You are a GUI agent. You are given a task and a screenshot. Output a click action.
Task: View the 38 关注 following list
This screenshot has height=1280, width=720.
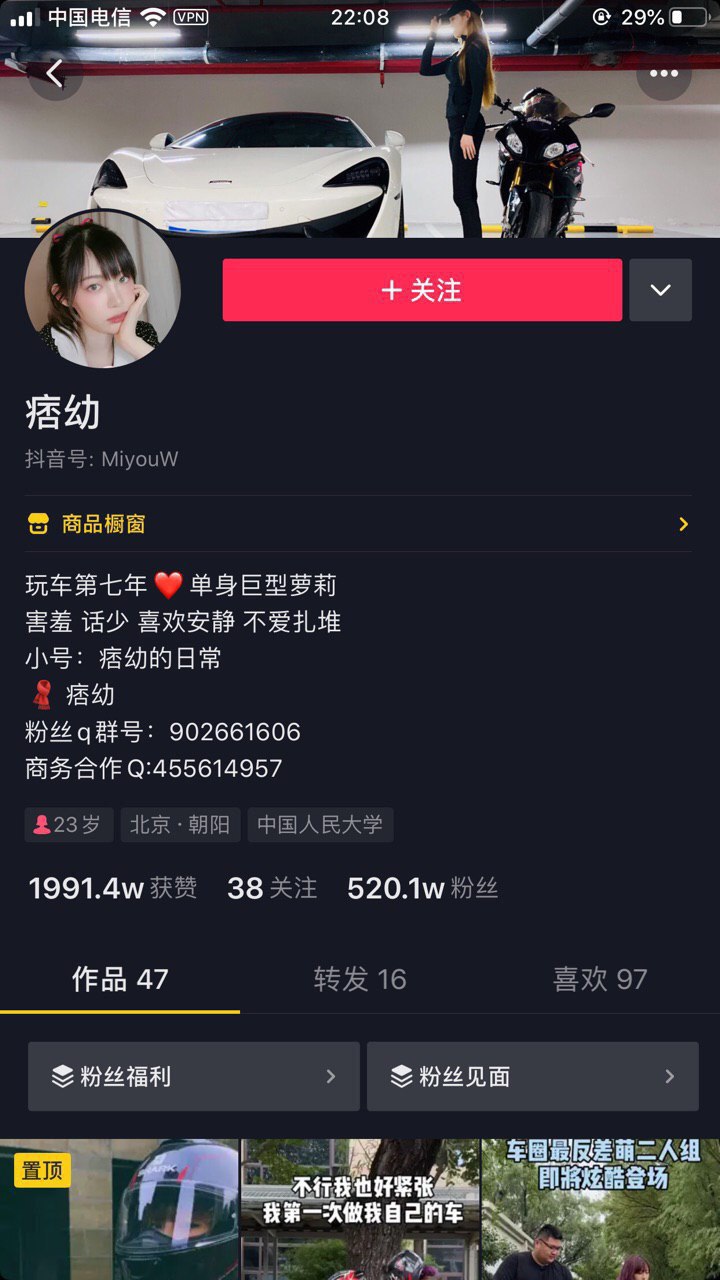point(271,888)
